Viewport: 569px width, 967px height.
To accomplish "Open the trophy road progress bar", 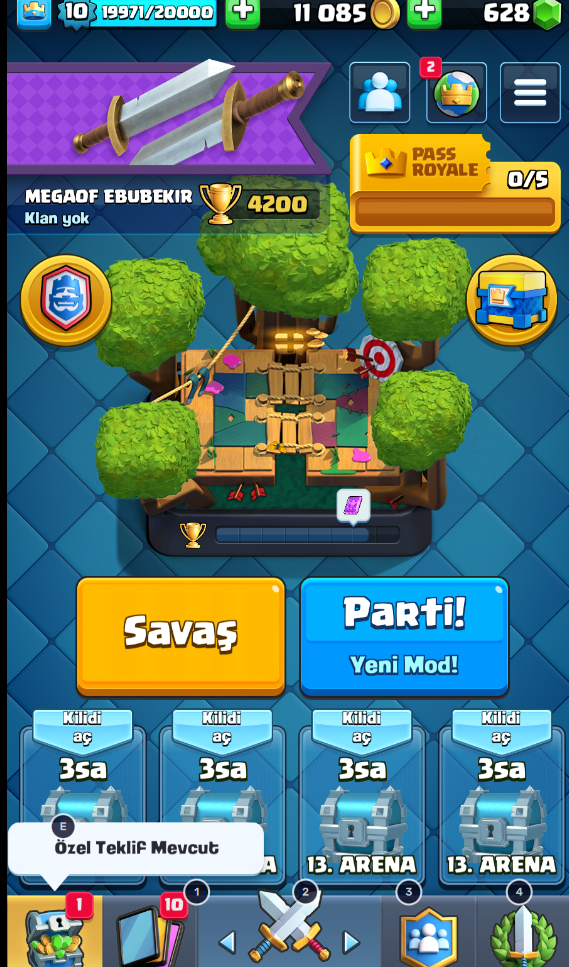I will (289, 534).
